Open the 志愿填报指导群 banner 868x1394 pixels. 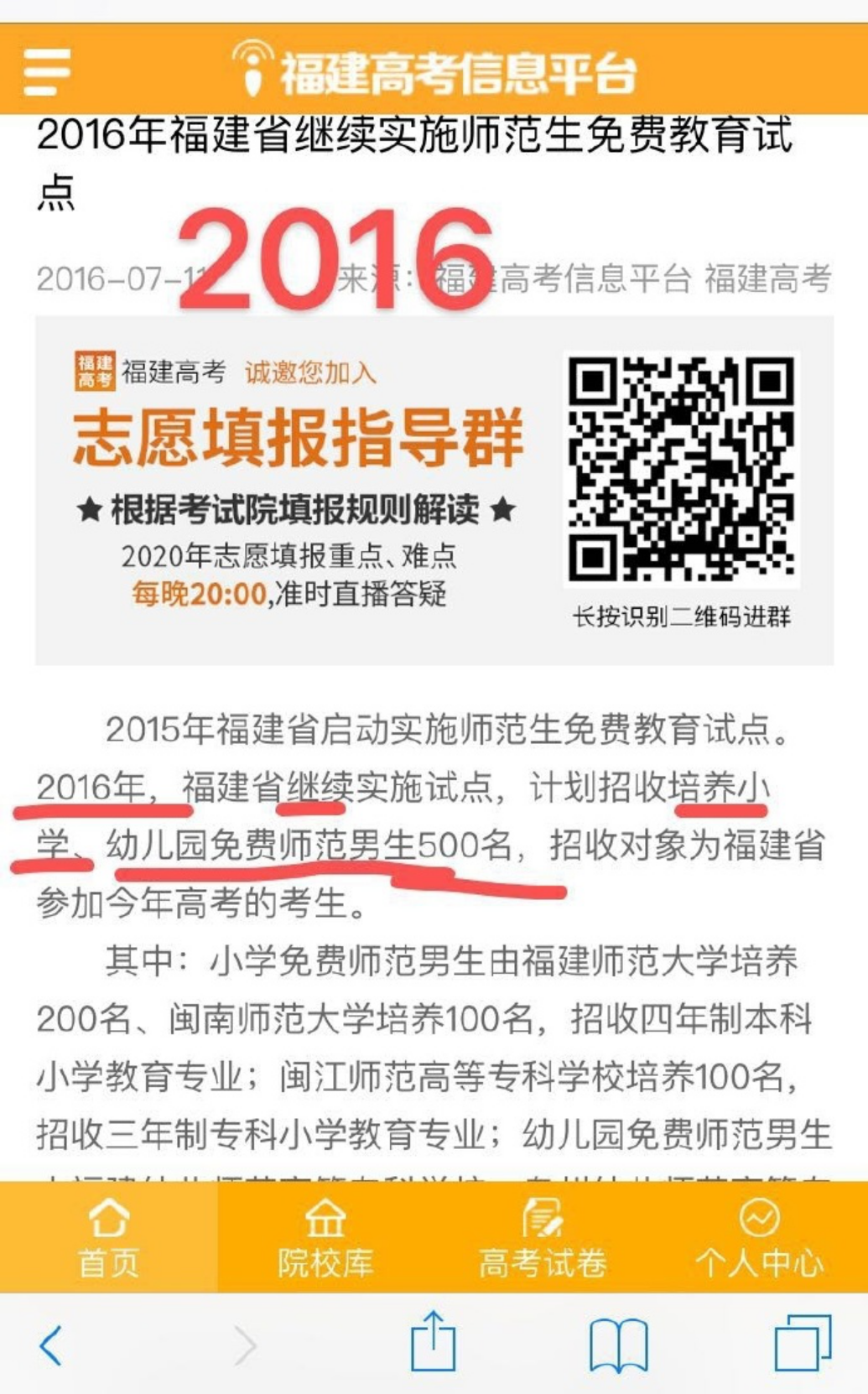click(x=434, y=491)
